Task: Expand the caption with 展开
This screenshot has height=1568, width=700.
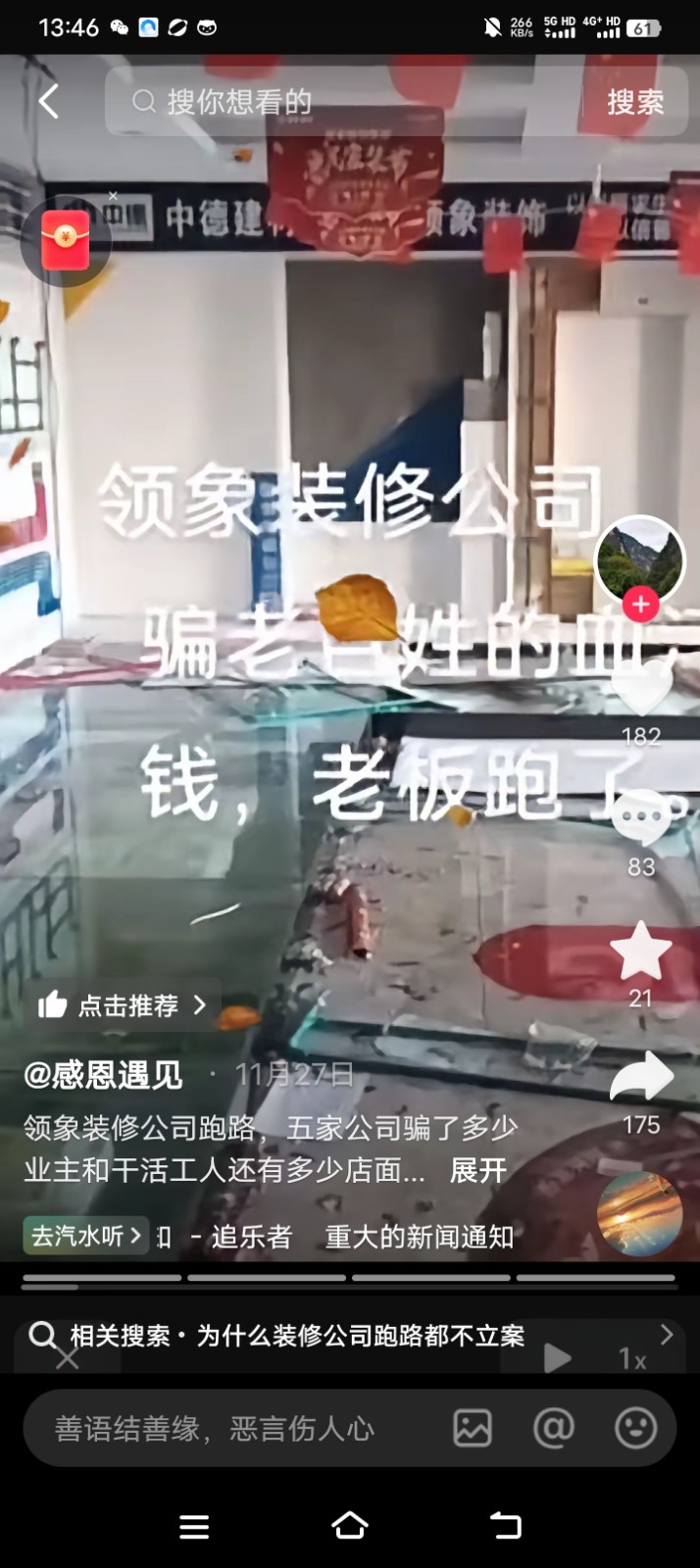Action: (478, 1170)
